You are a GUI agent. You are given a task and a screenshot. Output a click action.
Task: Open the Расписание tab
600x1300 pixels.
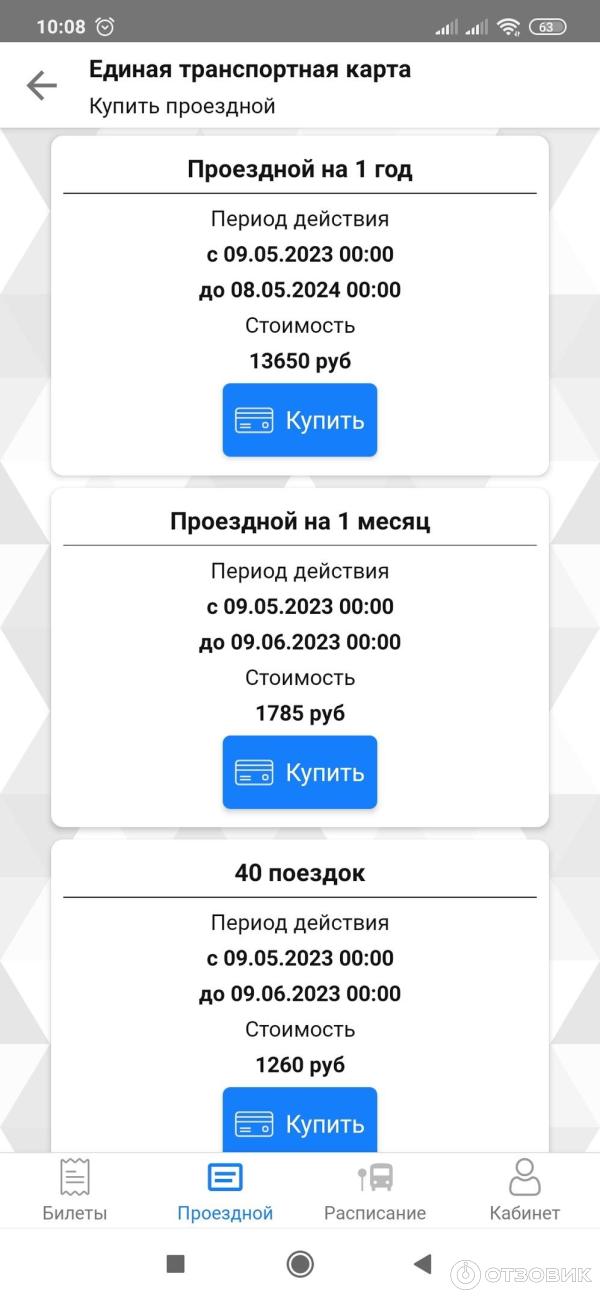click(x=375, y=1190)
